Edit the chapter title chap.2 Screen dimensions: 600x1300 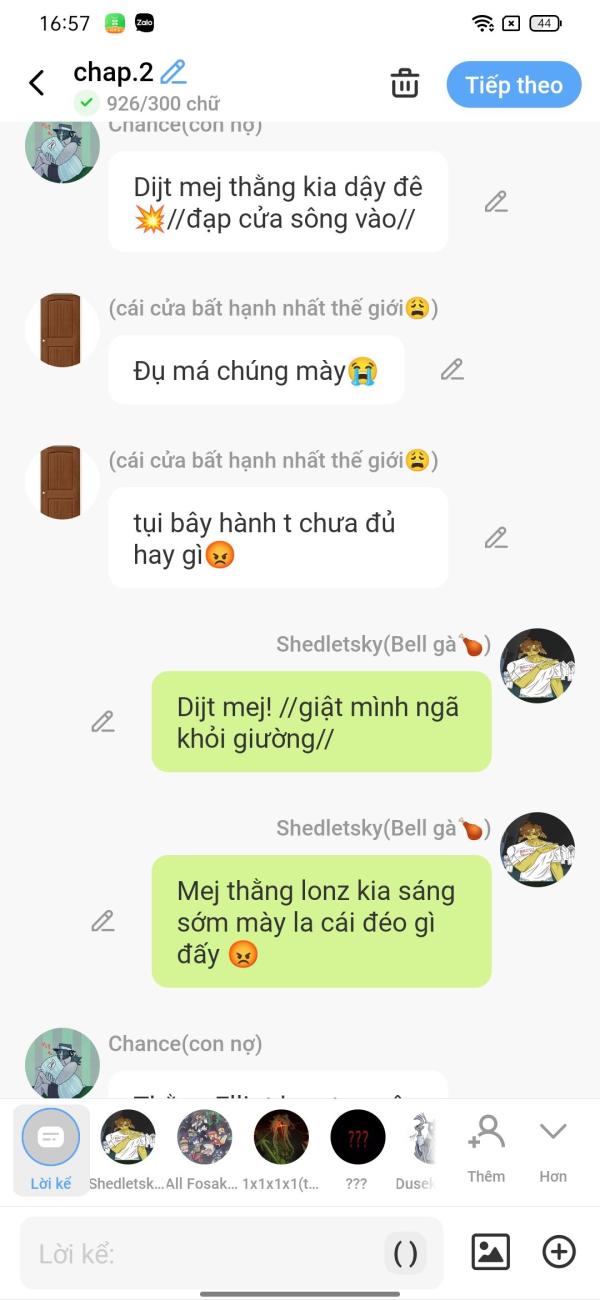(173, 72)
